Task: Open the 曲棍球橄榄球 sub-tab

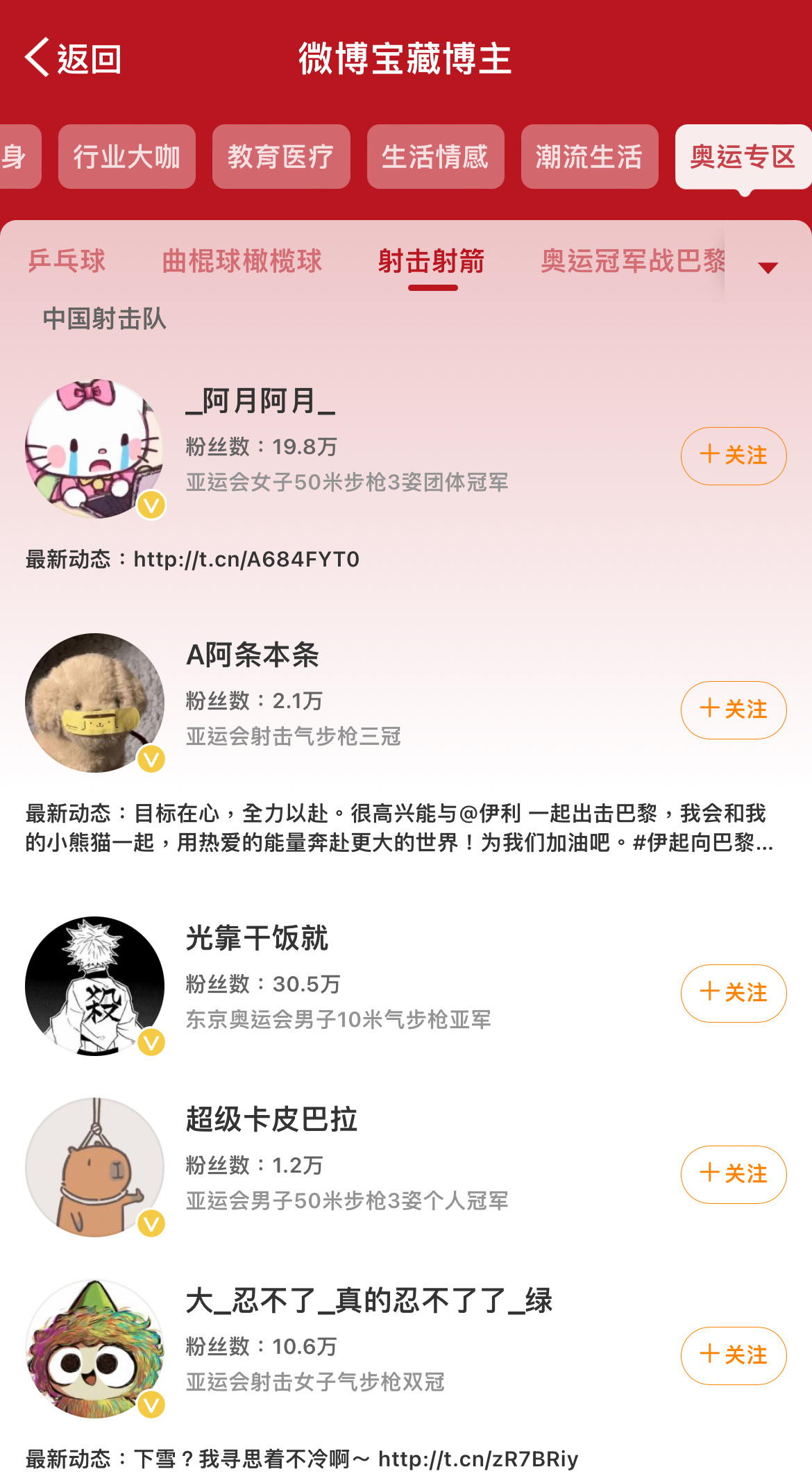Action: [x=242, y=262]
